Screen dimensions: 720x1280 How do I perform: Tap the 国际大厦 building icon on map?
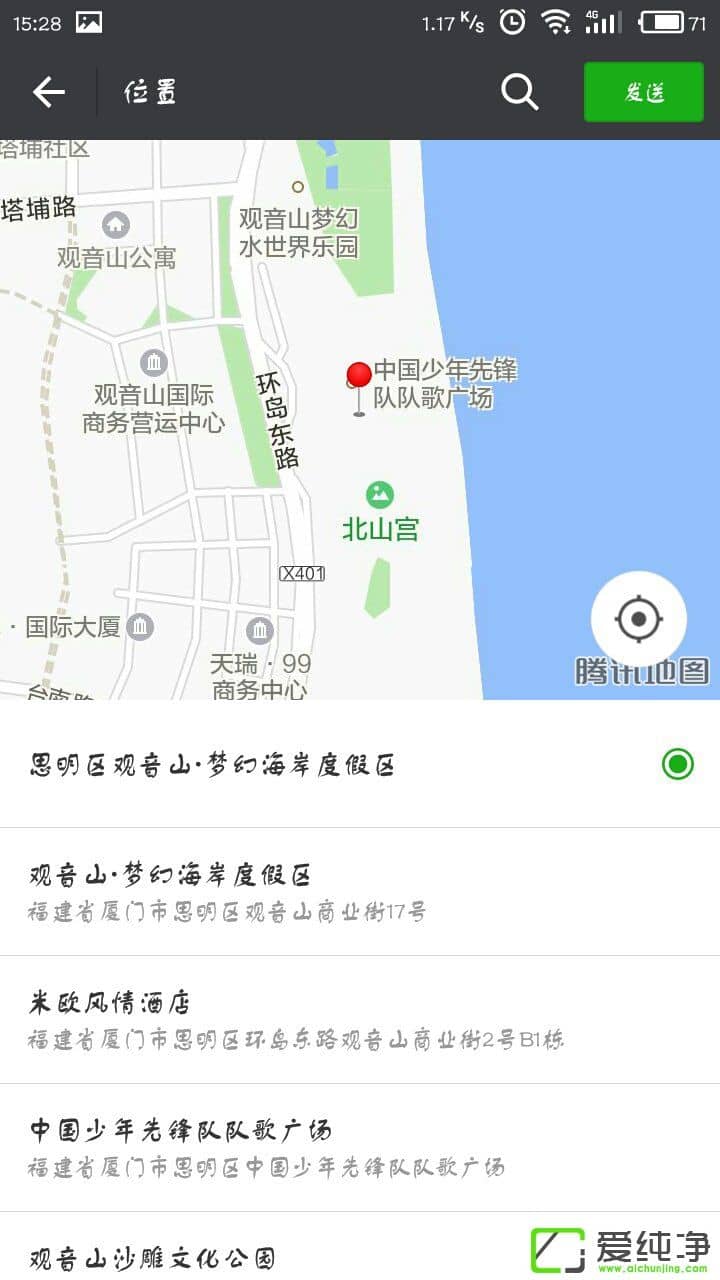(140, 627)
